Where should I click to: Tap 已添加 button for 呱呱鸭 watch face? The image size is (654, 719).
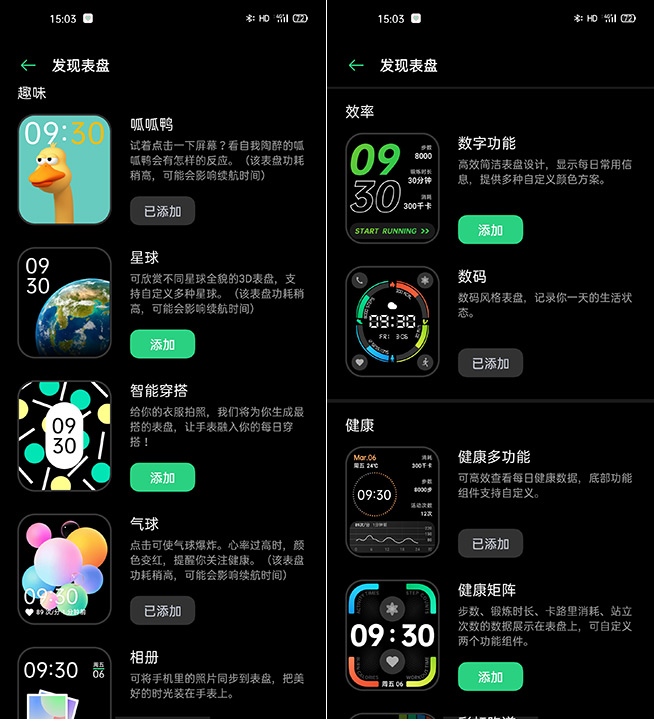pos(162,211)
